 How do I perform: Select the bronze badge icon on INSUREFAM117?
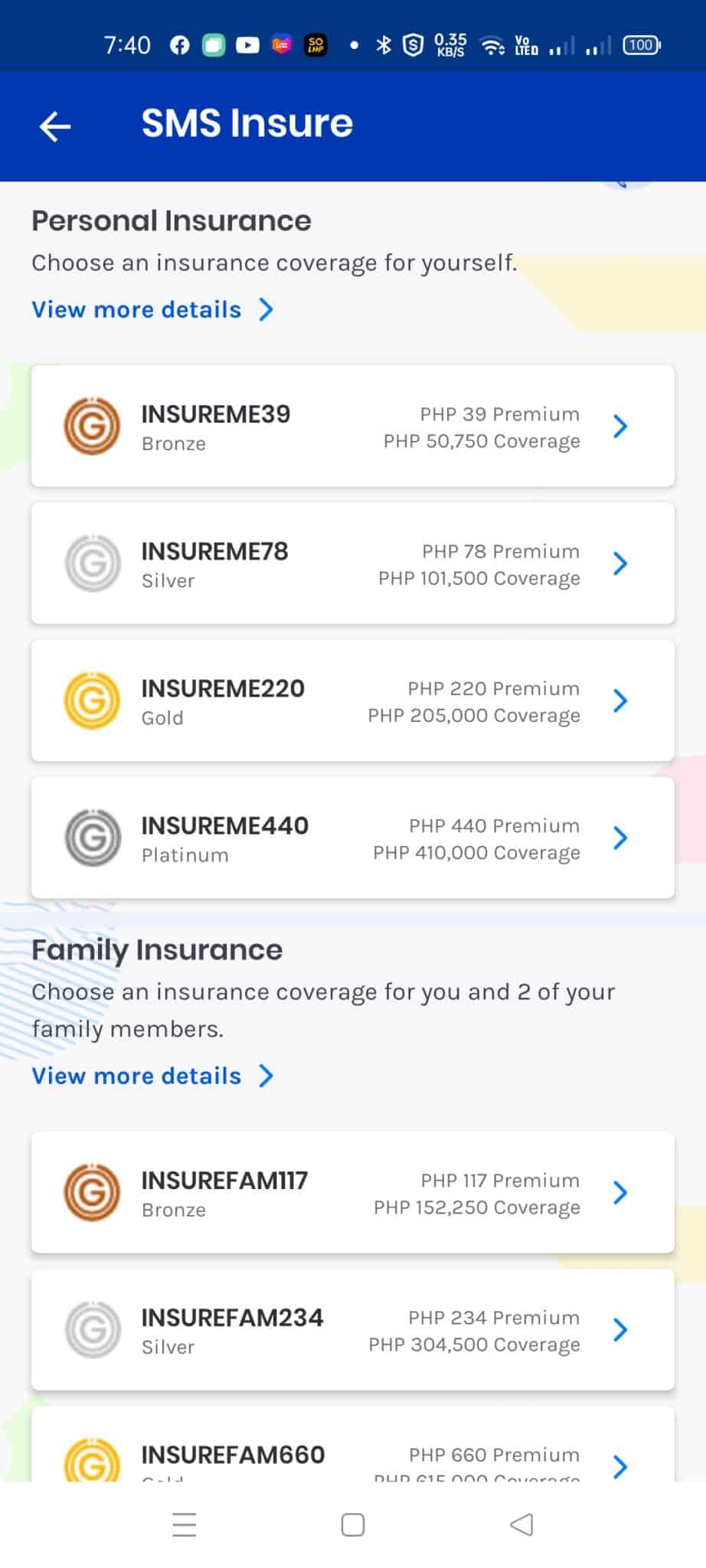coord(91,1192)
